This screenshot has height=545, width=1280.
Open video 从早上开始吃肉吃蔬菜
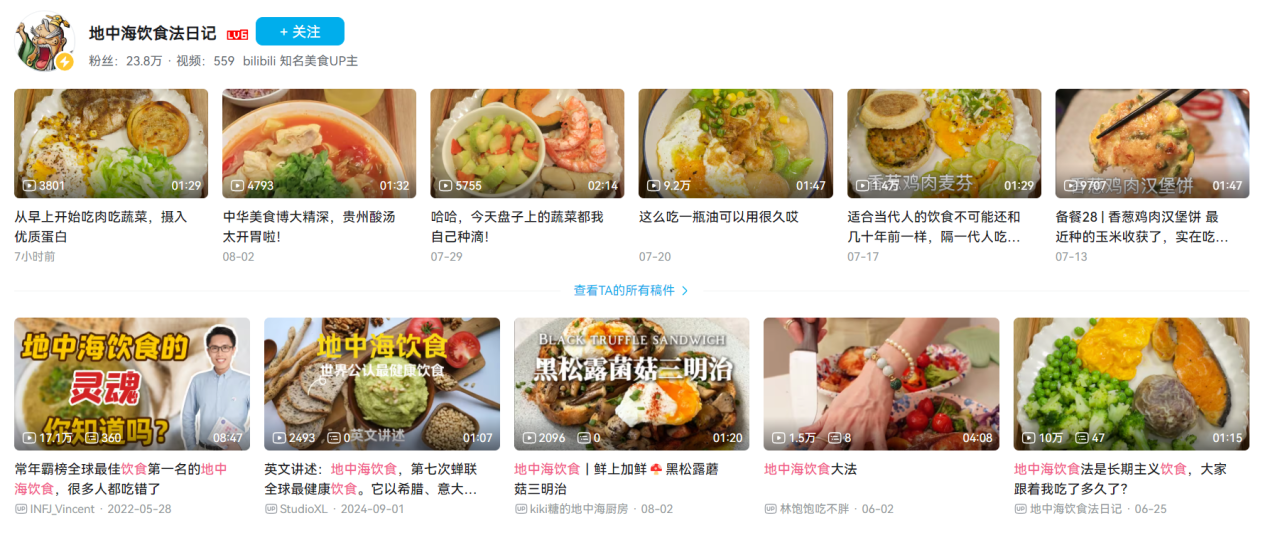111,143
